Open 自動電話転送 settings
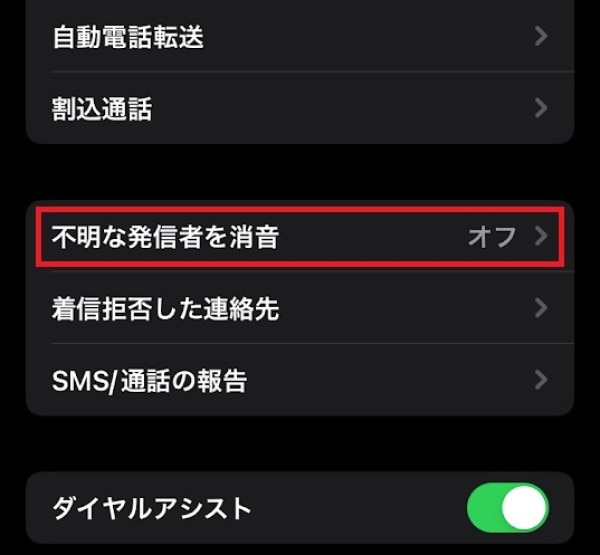600x555 pixels. 300,38
